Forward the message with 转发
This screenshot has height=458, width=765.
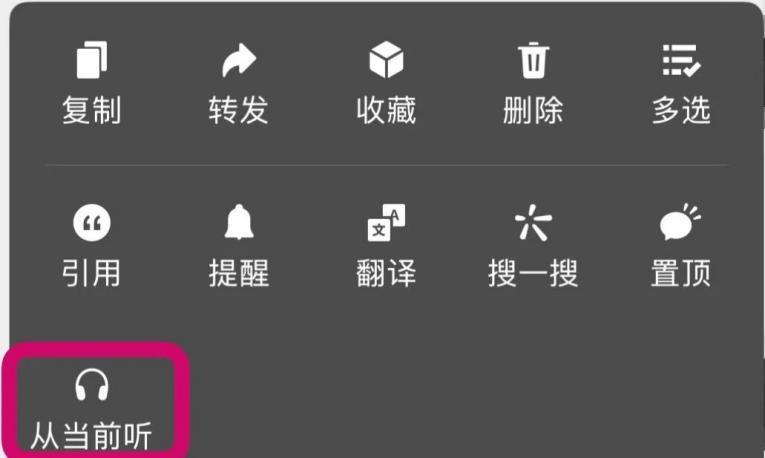point(238,84)
